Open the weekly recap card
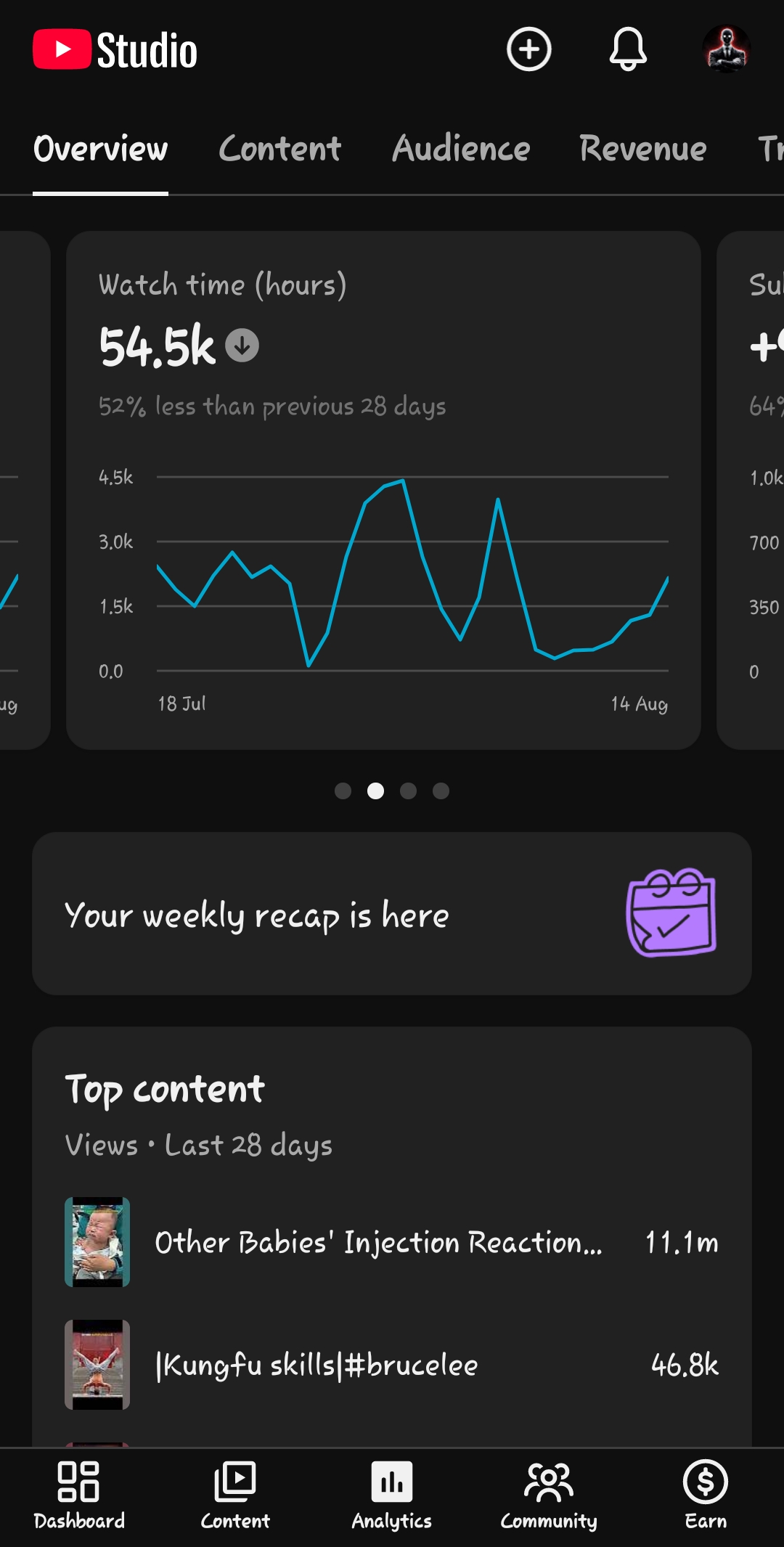784x1547 pixels. [x=392, y=913]
